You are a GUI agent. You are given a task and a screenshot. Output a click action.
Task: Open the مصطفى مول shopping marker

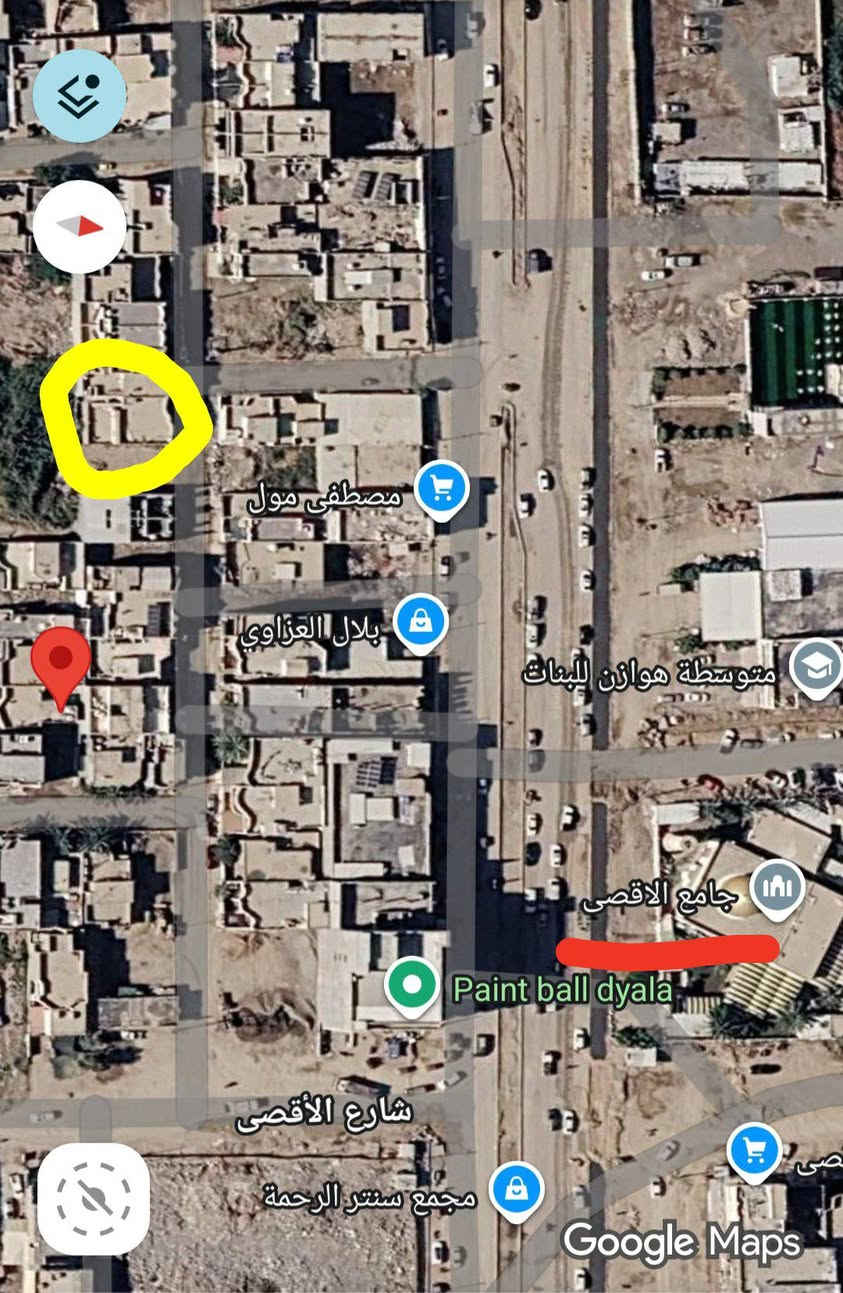441,488
